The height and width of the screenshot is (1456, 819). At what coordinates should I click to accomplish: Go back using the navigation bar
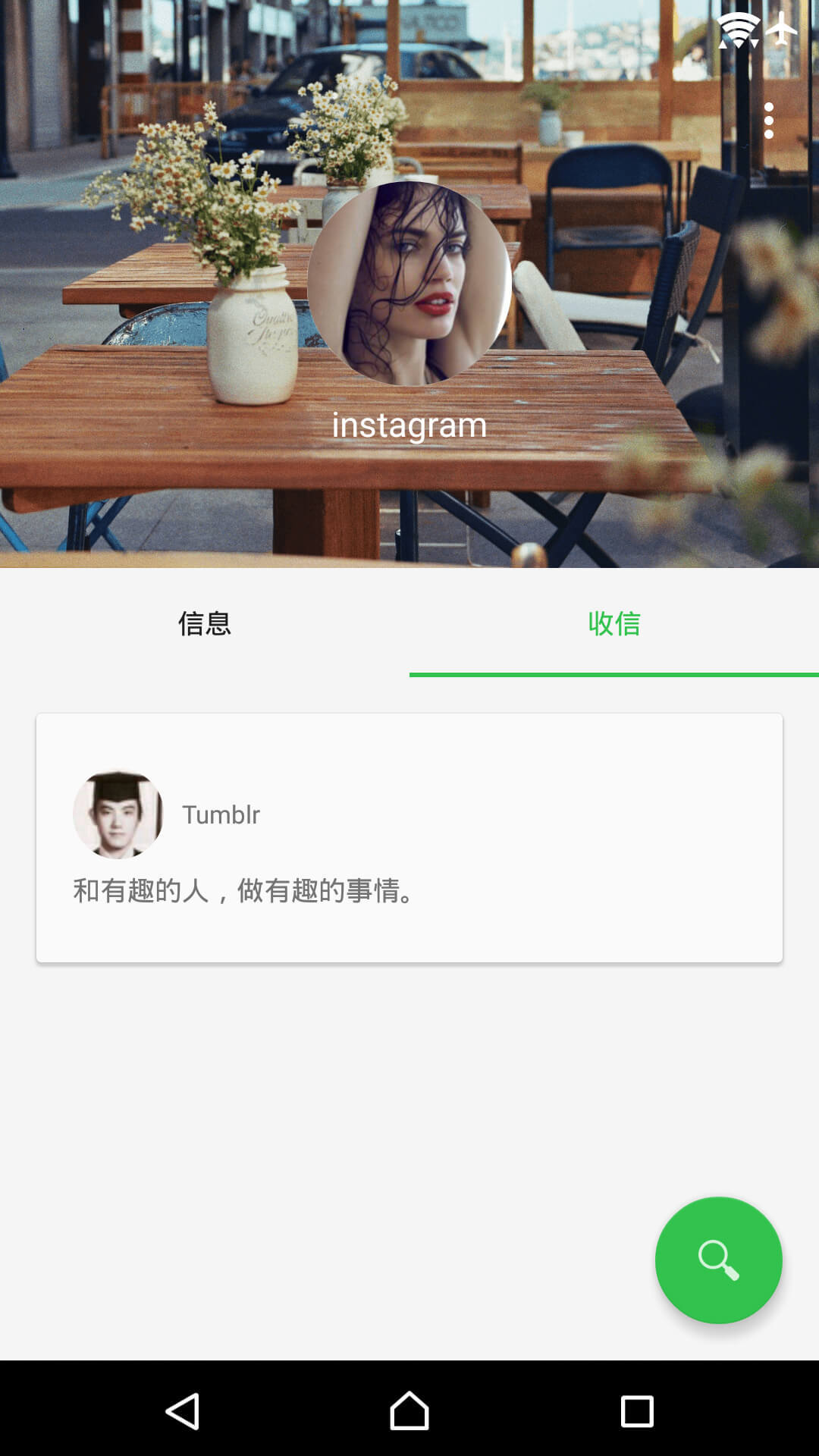pyautogui.click(x=183, y=1411)
